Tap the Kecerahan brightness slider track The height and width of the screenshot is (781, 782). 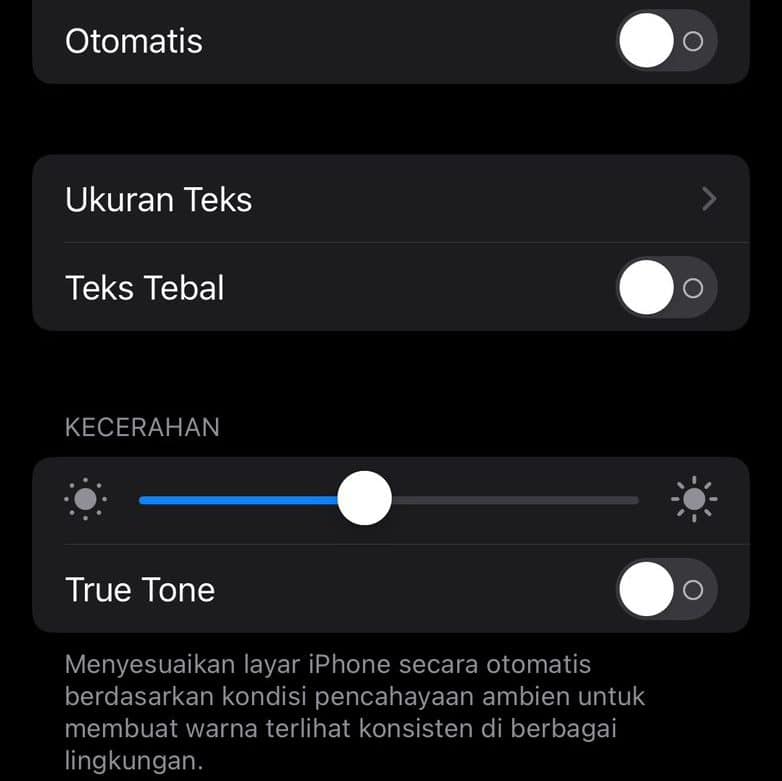(x=500, y=499)
